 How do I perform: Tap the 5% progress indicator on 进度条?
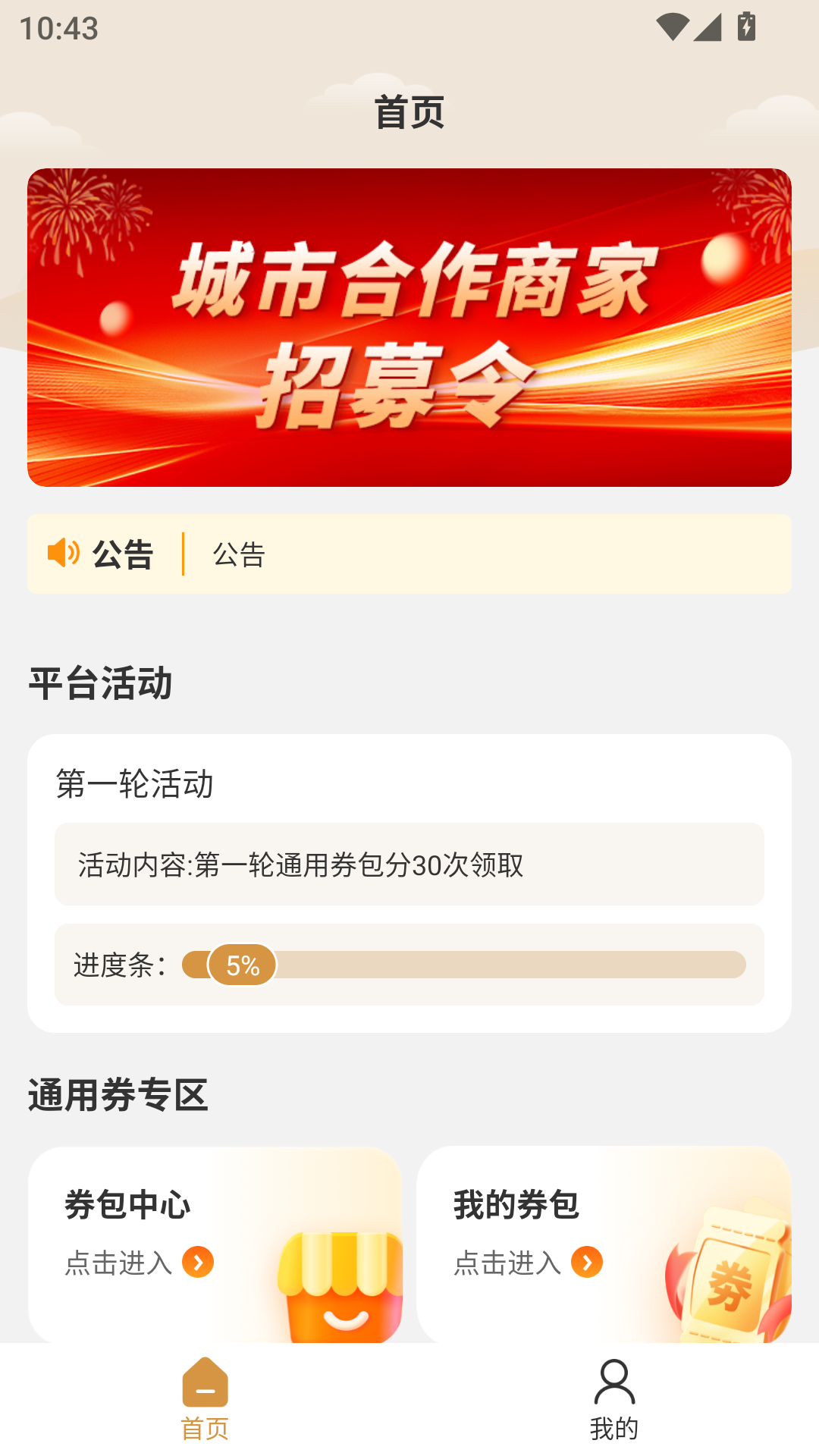(243, 965)
